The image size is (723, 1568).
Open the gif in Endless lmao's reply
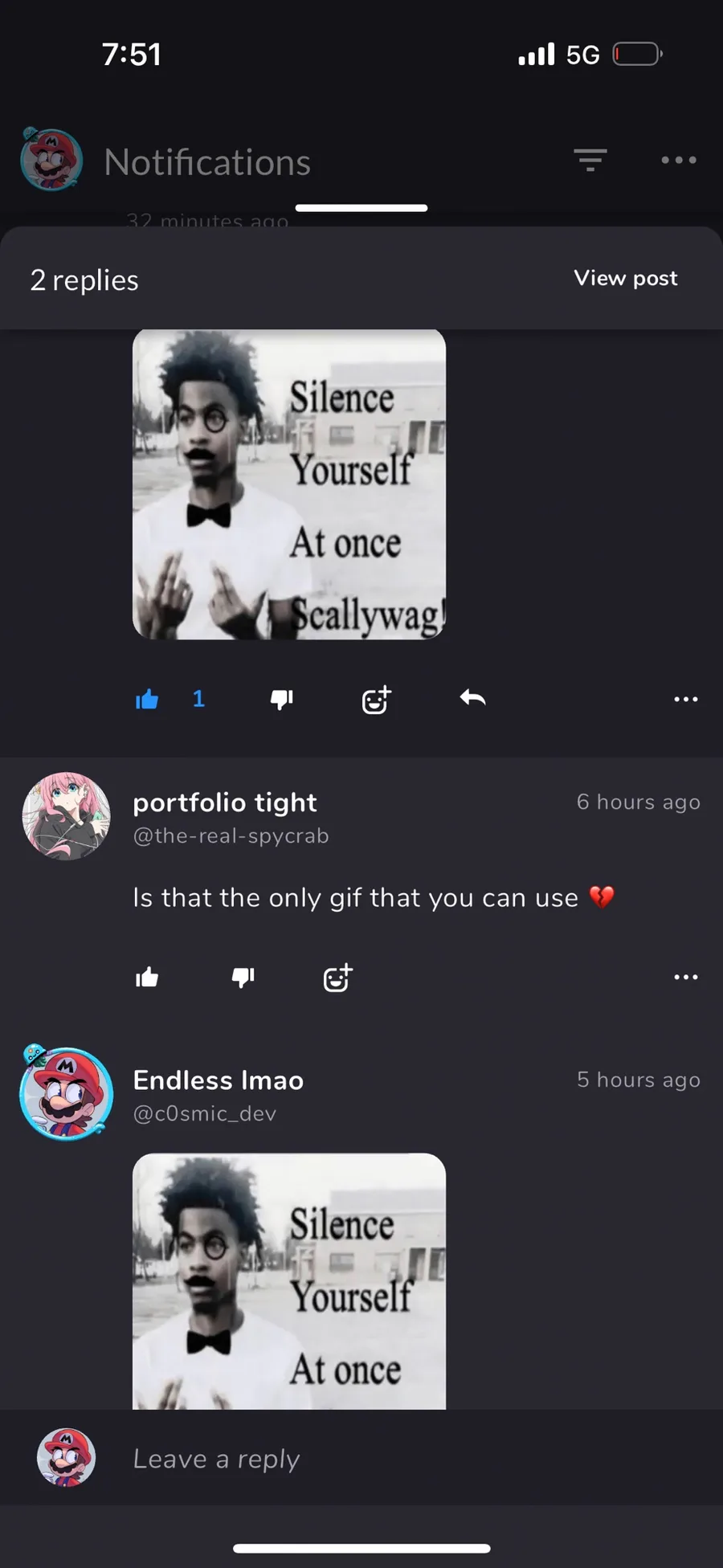point(289,1281)
